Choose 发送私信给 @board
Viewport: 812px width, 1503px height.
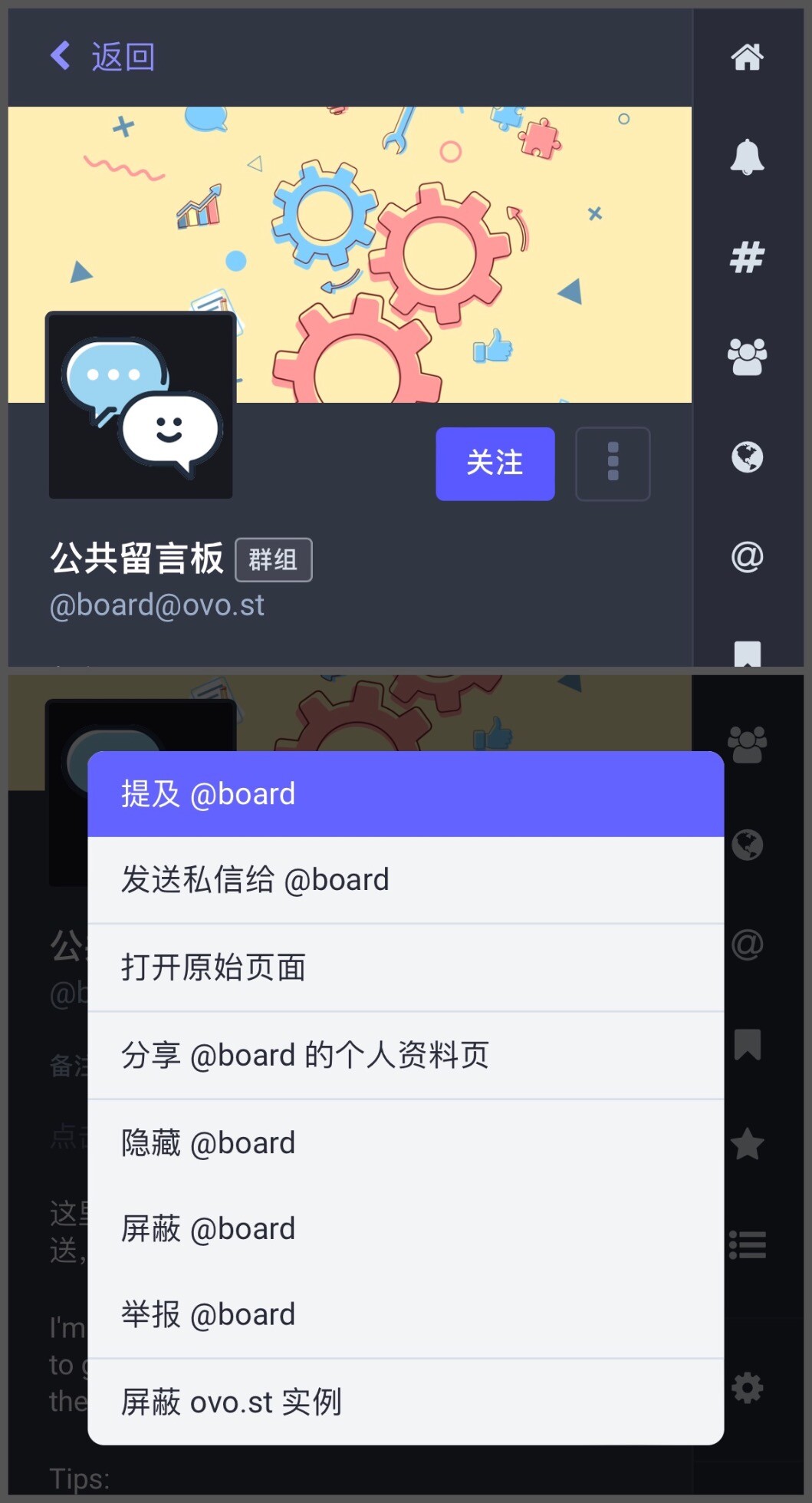coord(406,880)
